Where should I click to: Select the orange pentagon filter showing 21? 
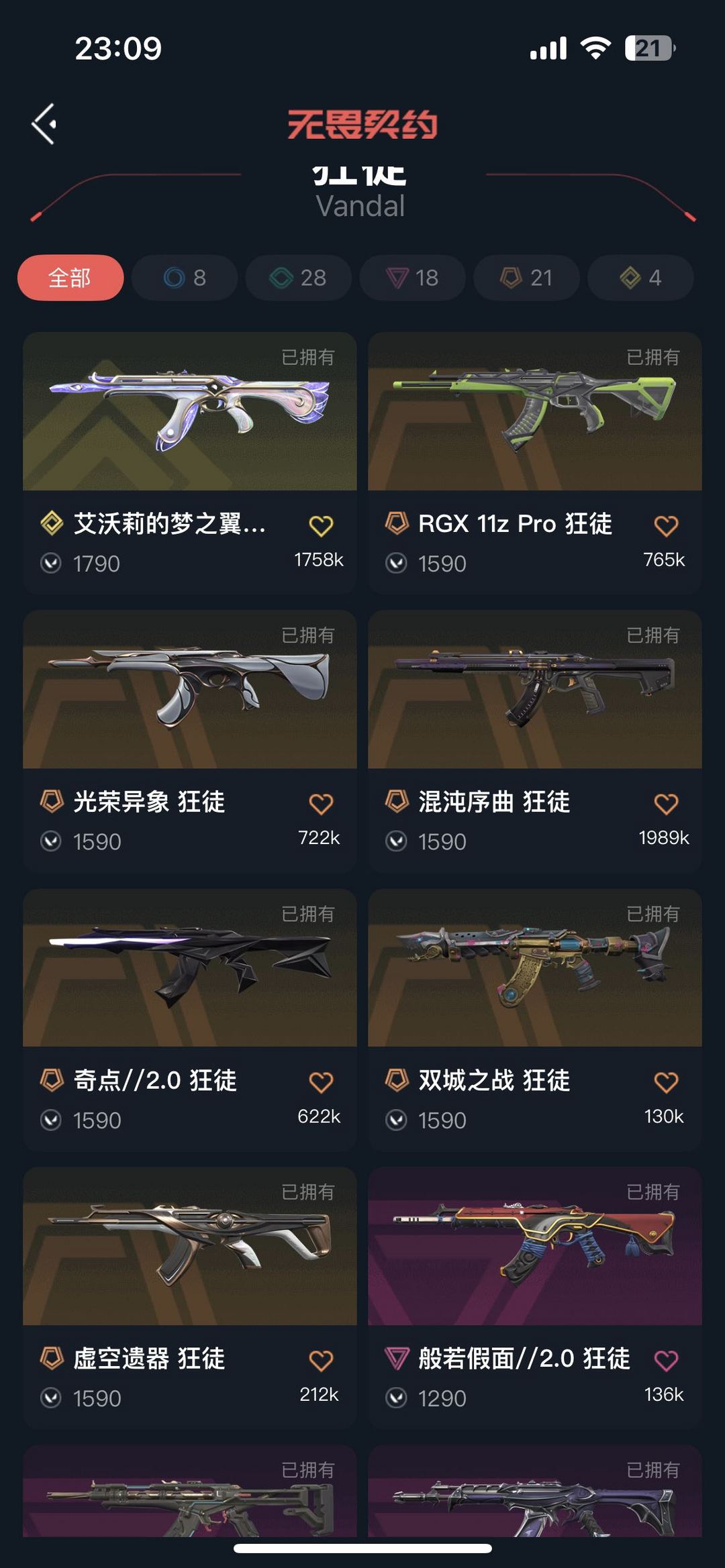coord(526,278)
